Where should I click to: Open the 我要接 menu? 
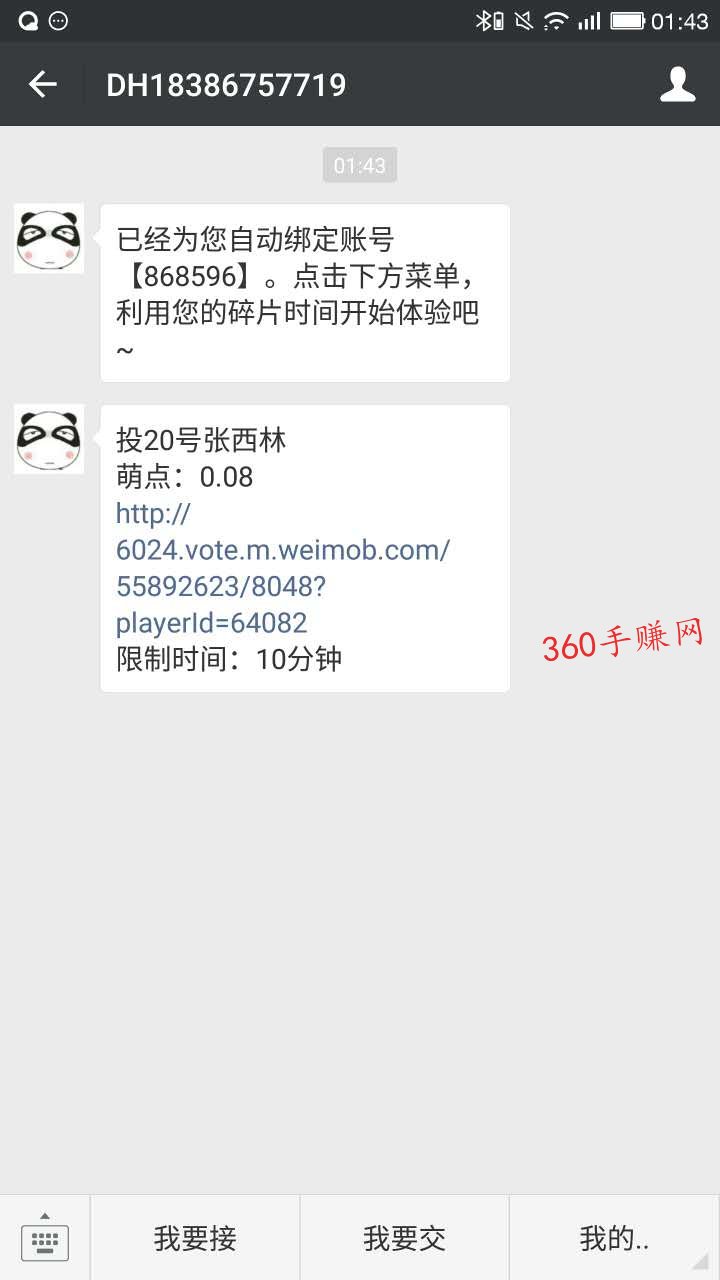[195, 1238]
